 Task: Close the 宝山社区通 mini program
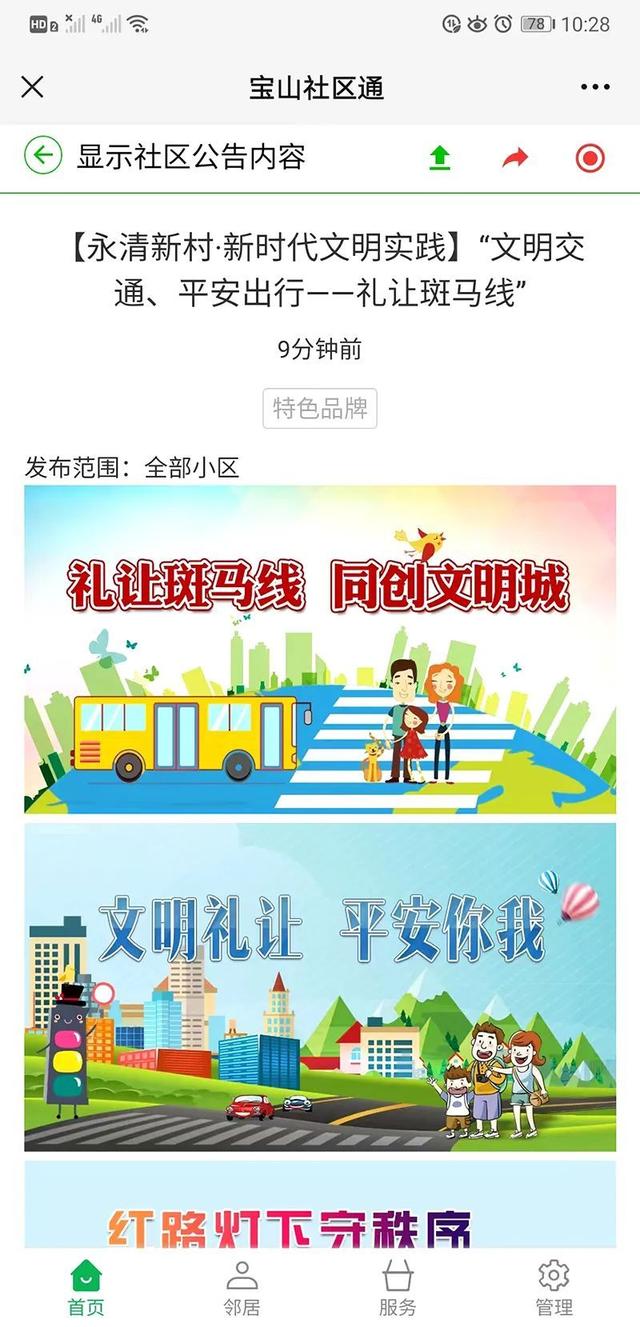(32, 87)
